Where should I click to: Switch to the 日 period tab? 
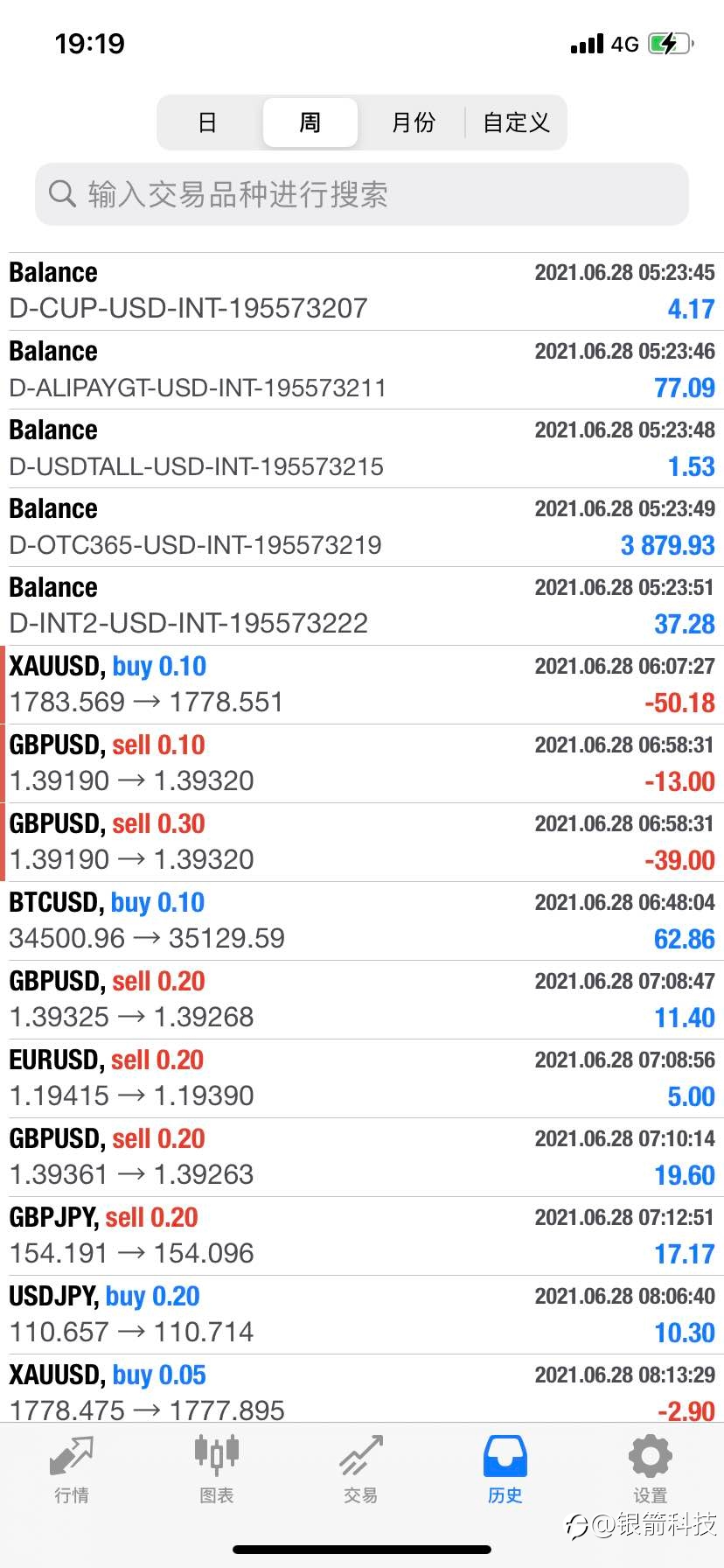point(208,122)
